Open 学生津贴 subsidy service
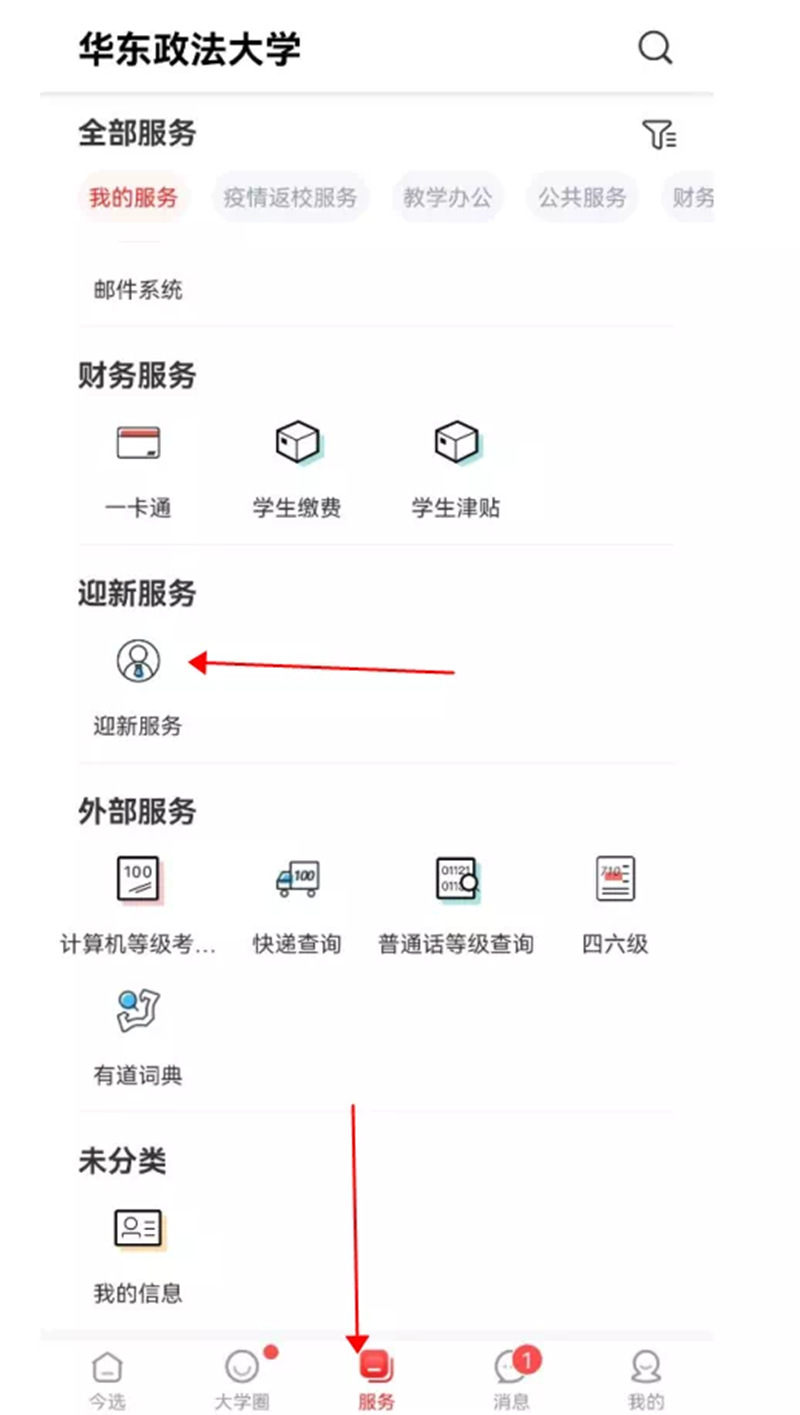 pos(456,442)
